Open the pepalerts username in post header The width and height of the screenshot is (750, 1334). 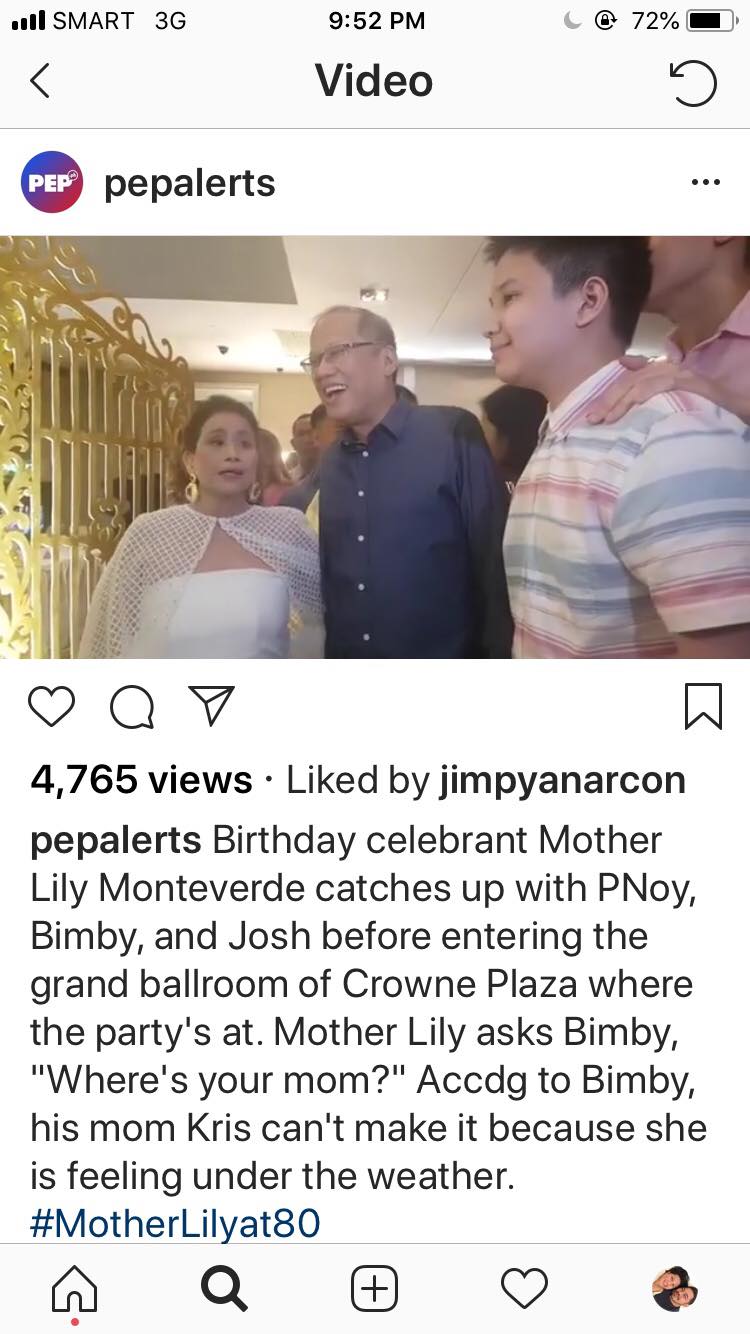pos(190,183)
